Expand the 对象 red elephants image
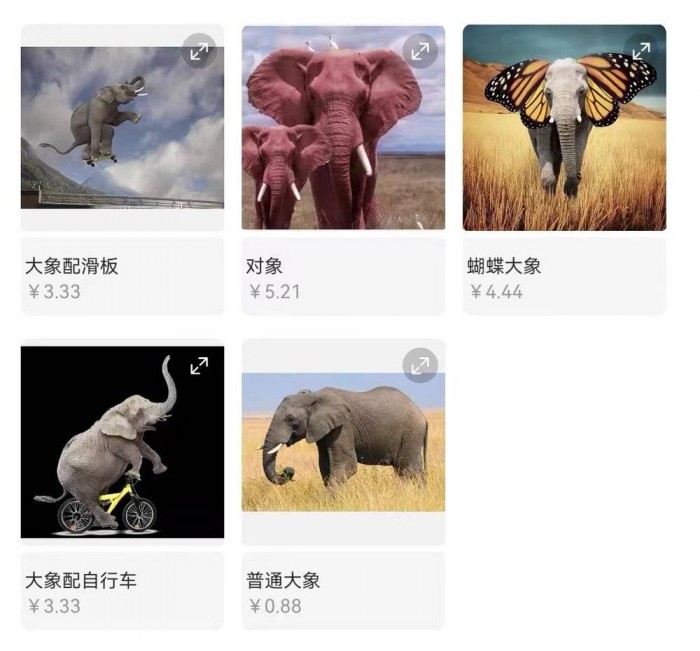Image resolution: width=700 pixels, height=651 pixels. [x=420, y=51]
